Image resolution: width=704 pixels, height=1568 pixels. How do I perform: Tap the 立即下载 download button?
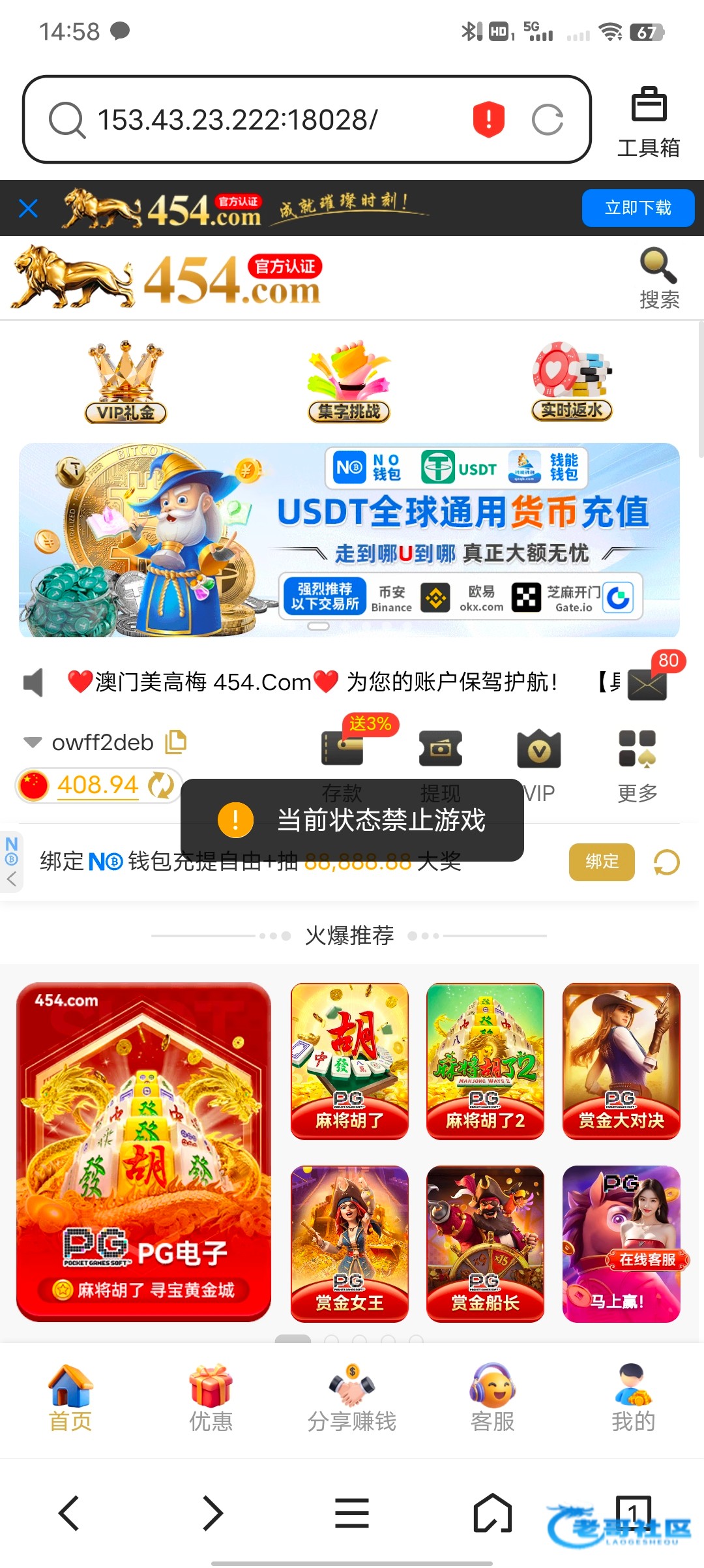(638, 208)
